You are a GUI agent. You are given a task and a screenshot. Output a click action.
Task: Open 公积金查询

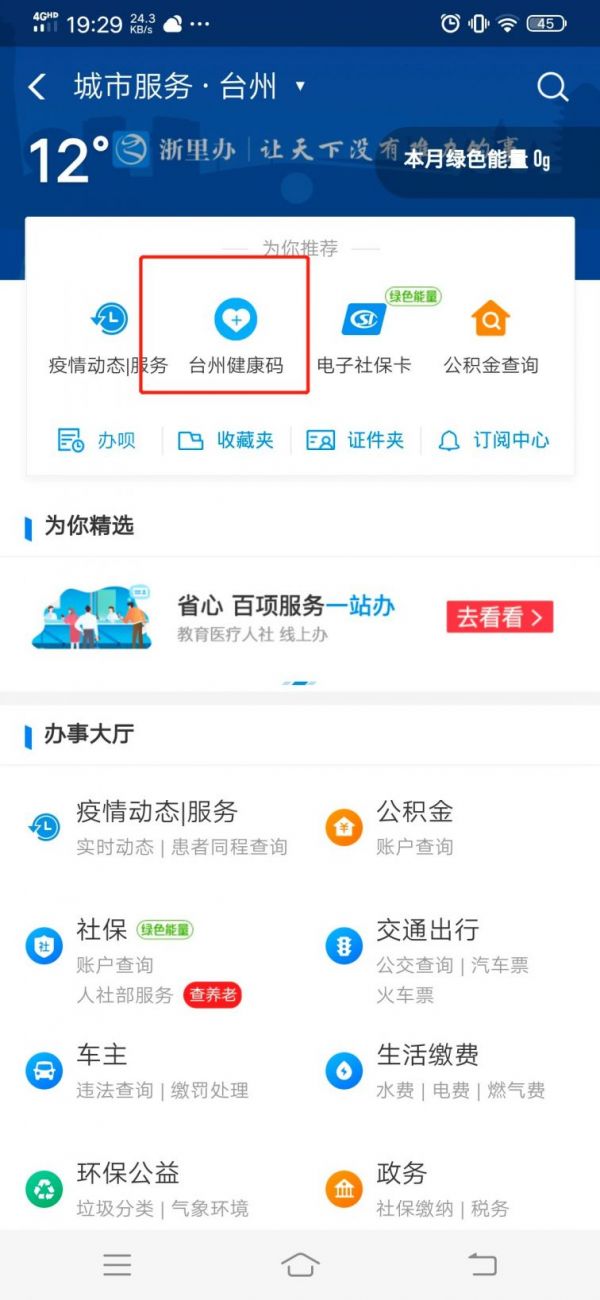coord(491,337)
